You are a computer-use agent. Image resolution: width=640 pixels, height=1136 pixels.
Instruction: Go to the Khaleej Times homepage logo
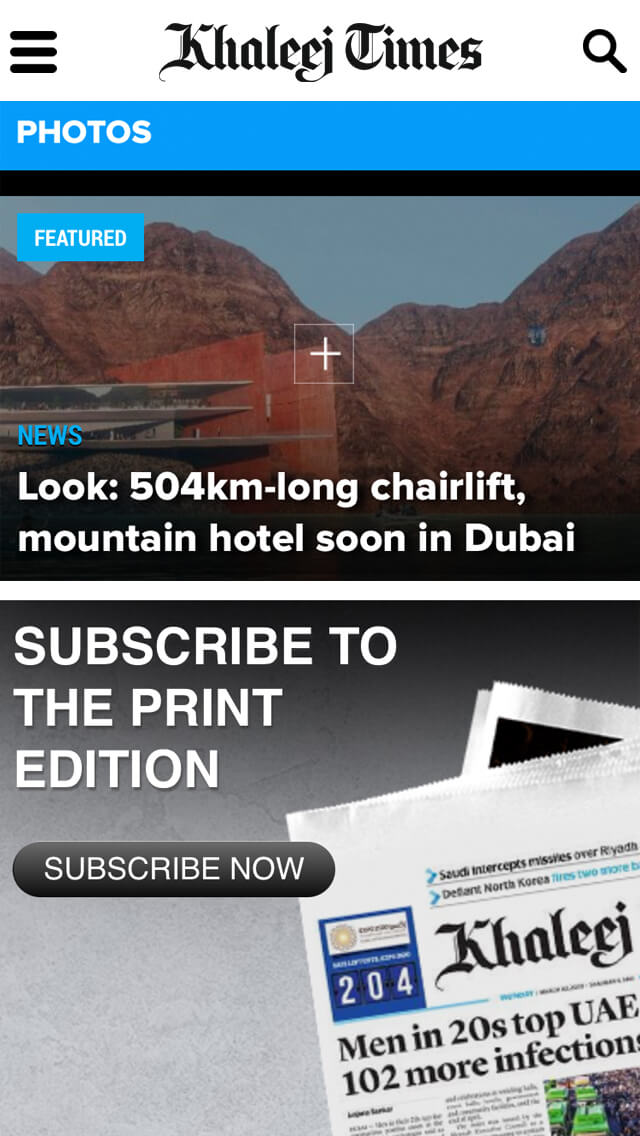point(320,51)
